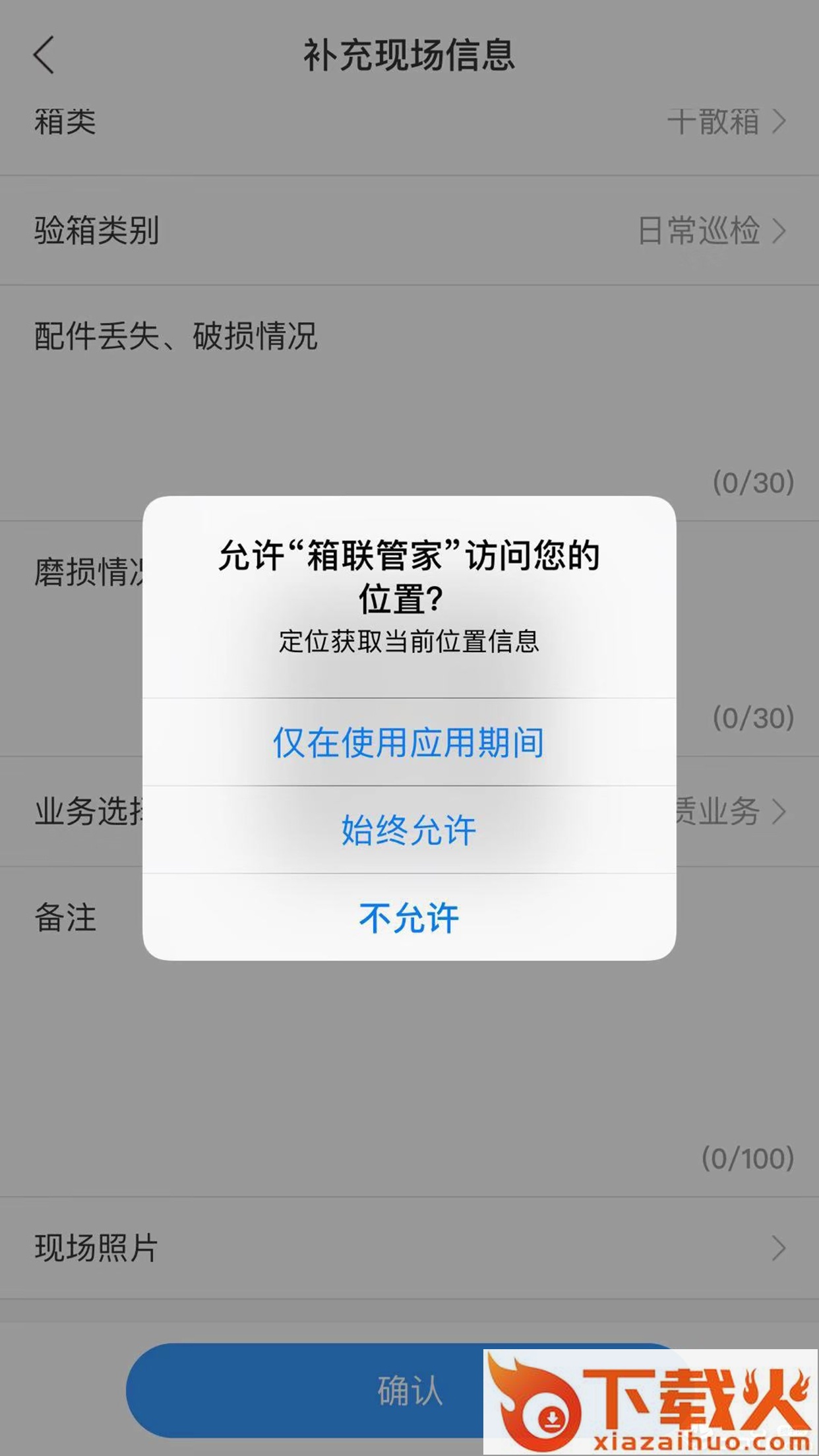Tap the 确认 button
Screen dimensions: 819x1456
click(409, 1390)
